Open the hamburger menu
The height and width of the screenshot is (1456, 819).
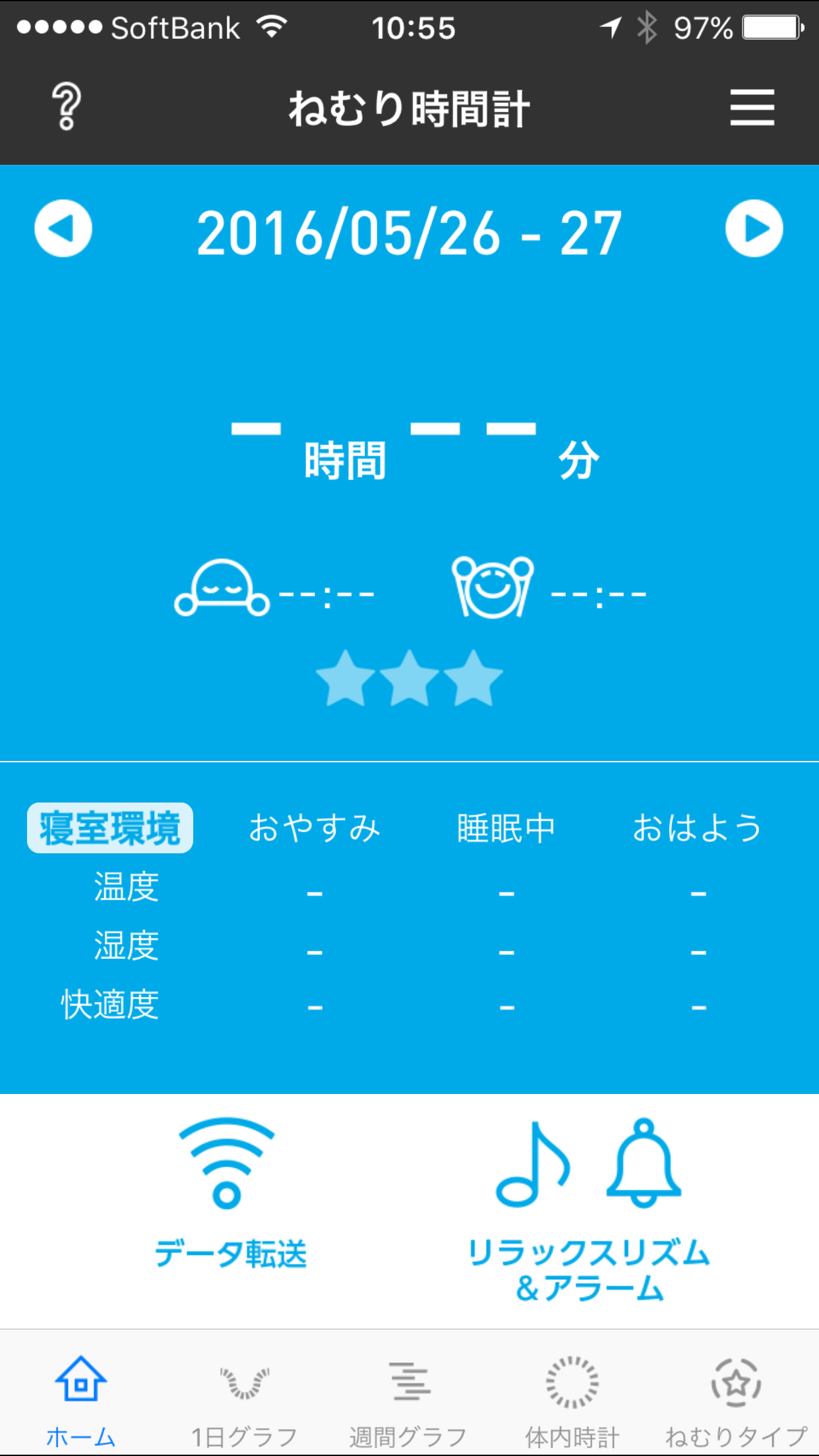tap(752, 107)
